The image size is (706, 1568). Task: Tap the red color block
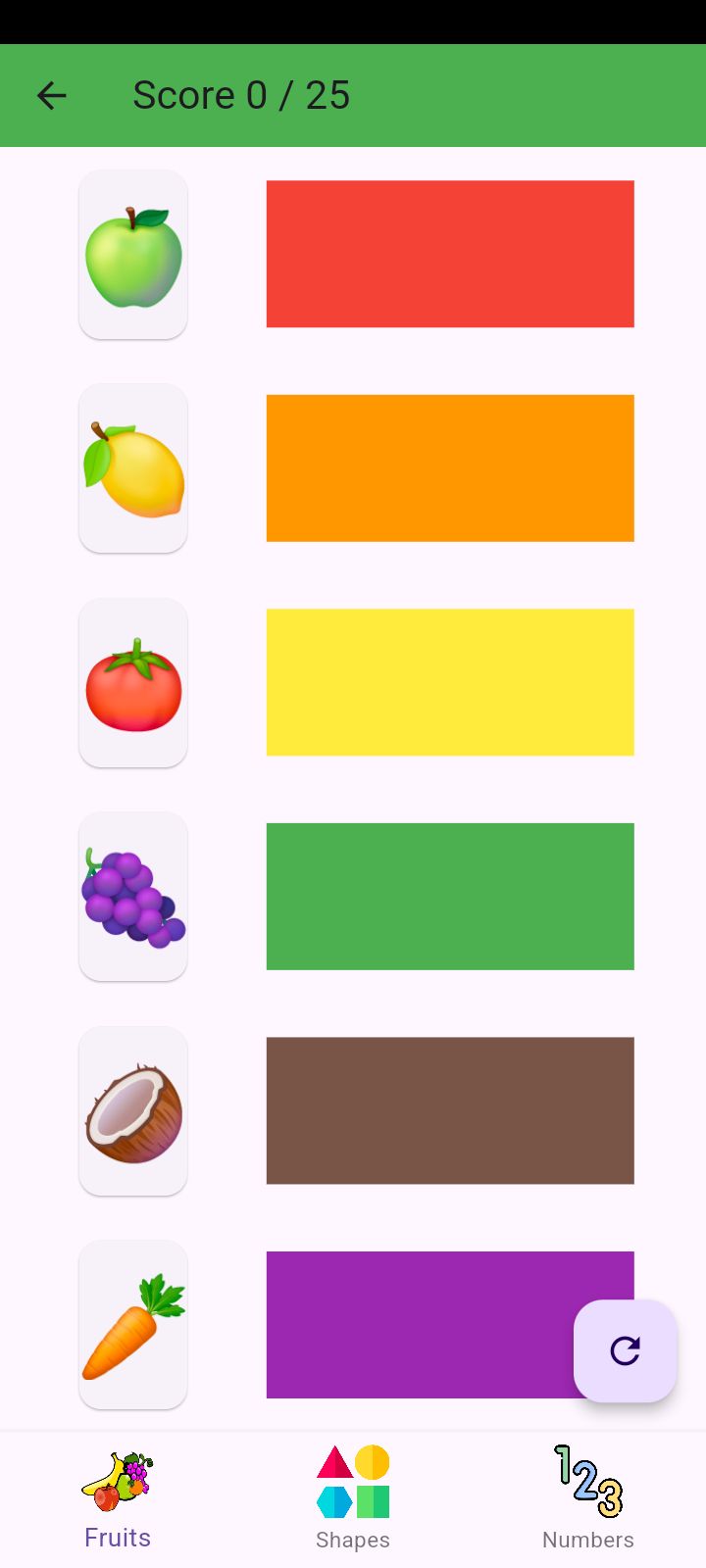click(450, 254)
